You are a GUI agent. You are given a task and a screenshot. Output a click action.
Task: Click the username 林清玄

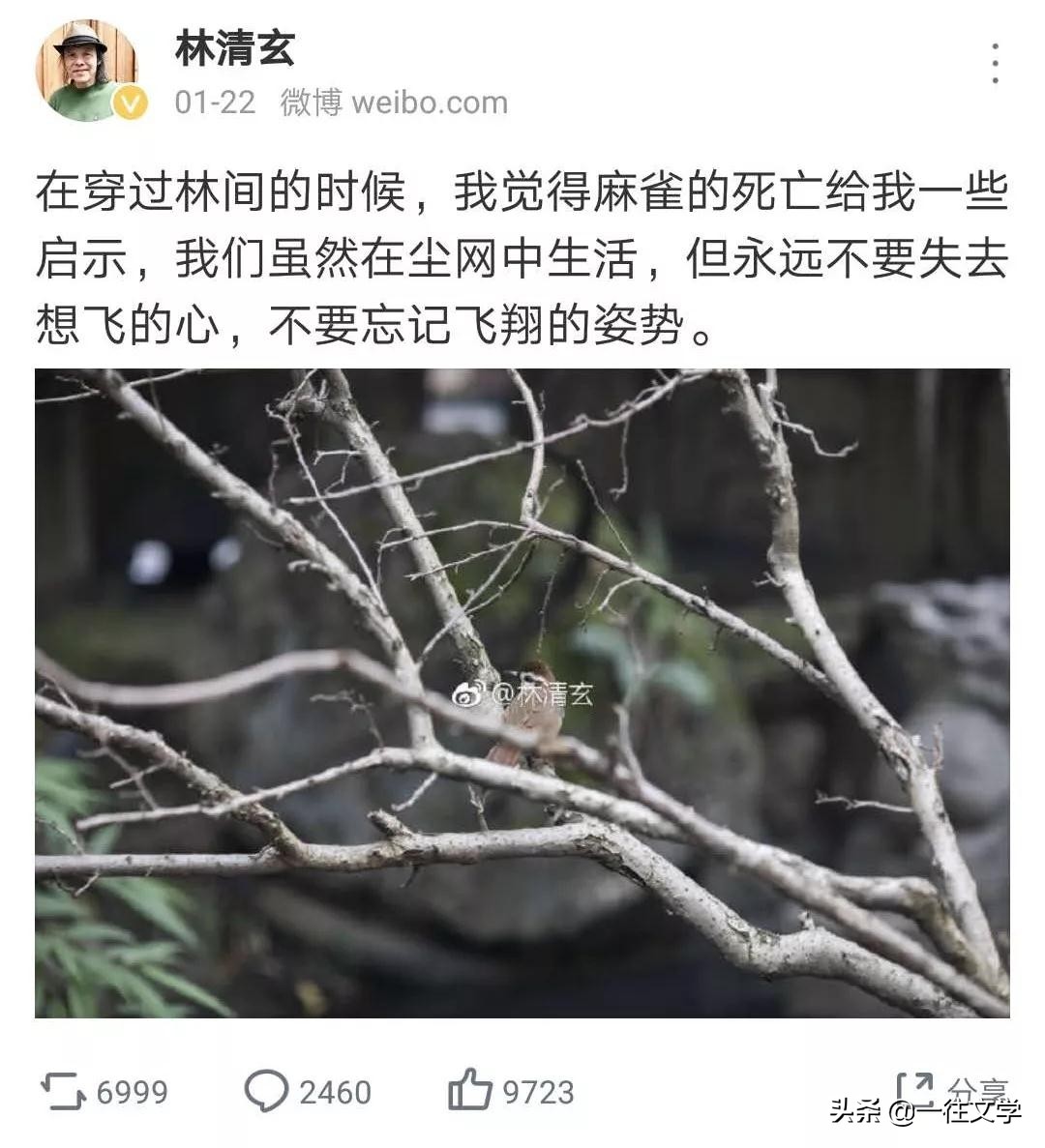[236, 51]
